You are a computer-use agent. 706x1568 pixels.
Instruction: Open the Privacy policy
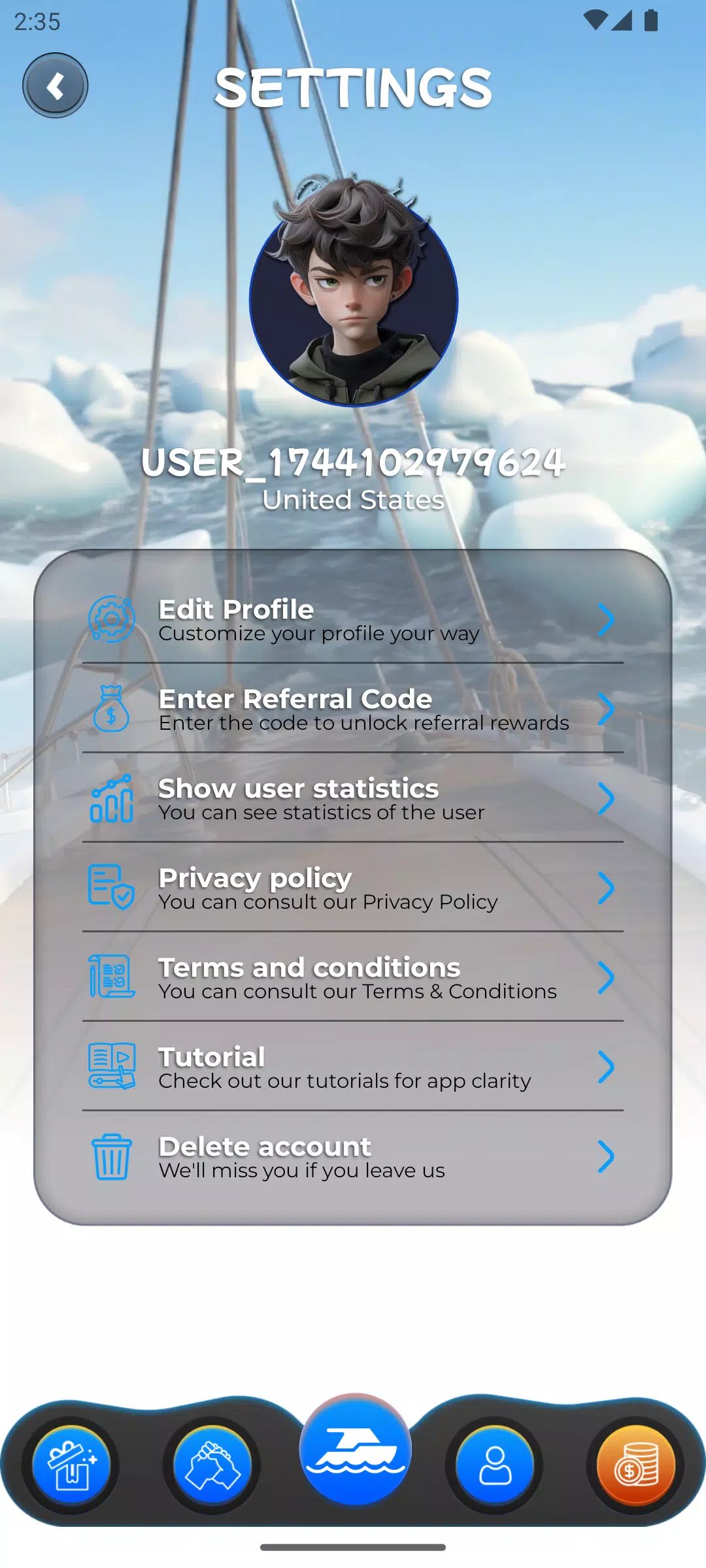(x=353, y=888)
